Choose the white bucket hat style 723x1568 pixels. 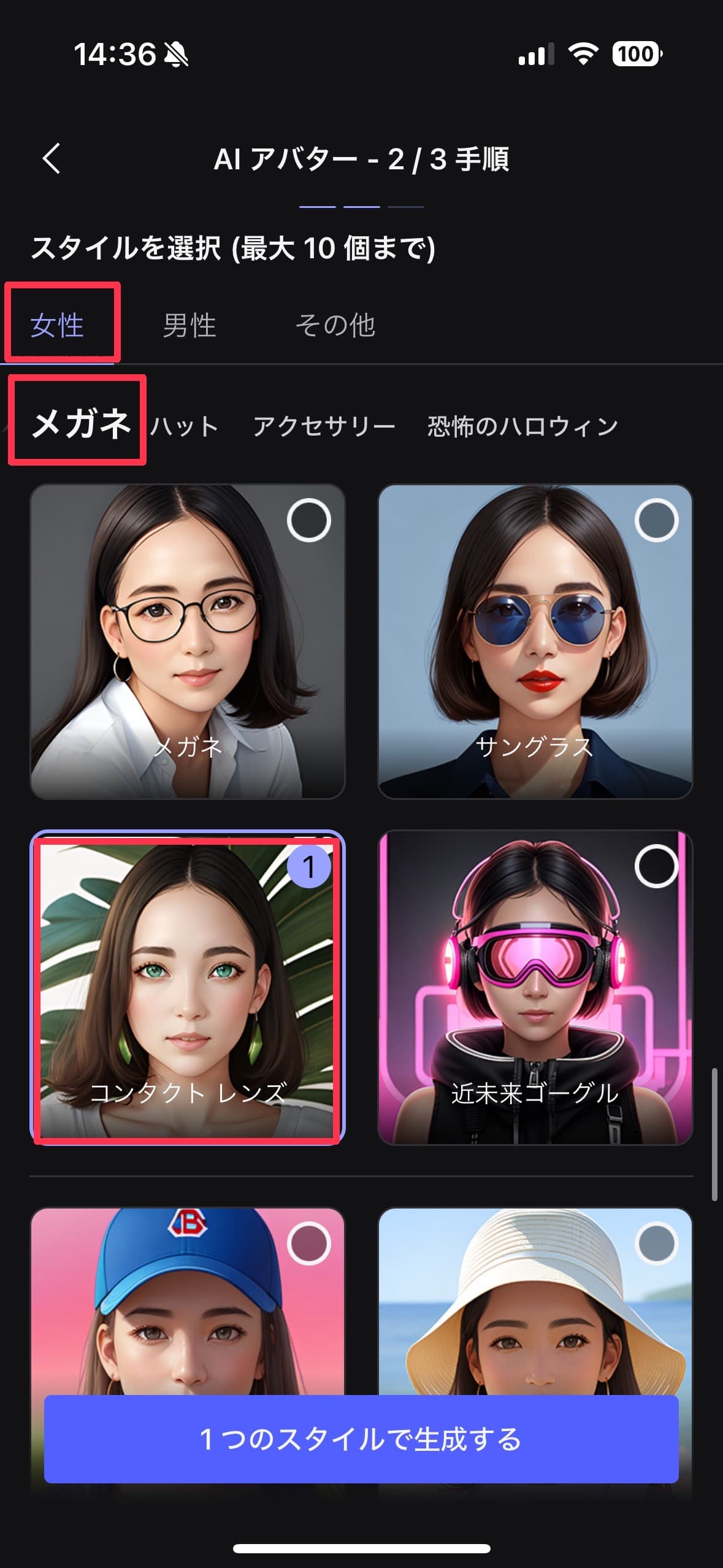click(535, 1294)
